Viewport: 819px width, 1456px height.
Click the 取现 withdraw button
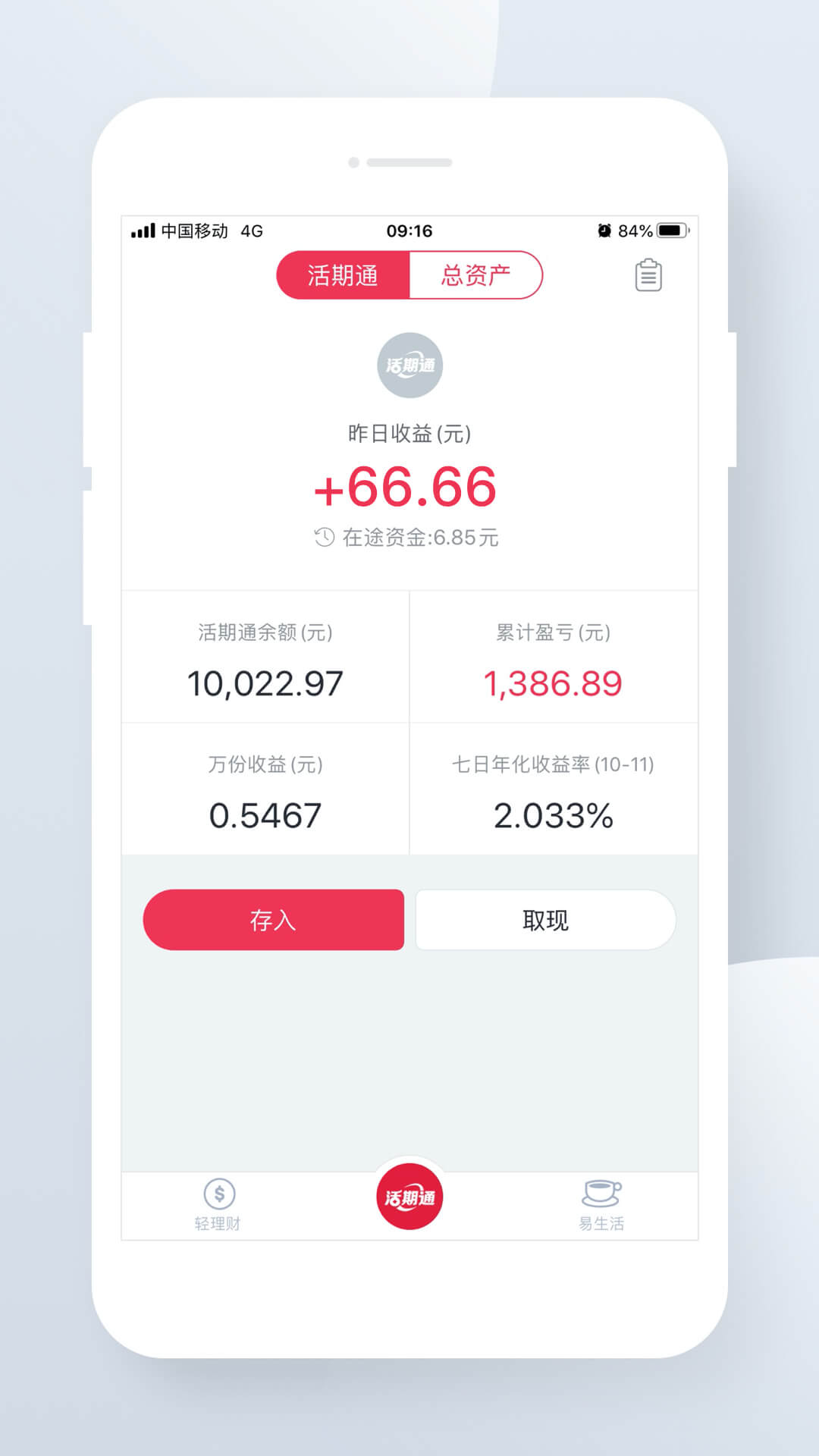tap(544, 919)
